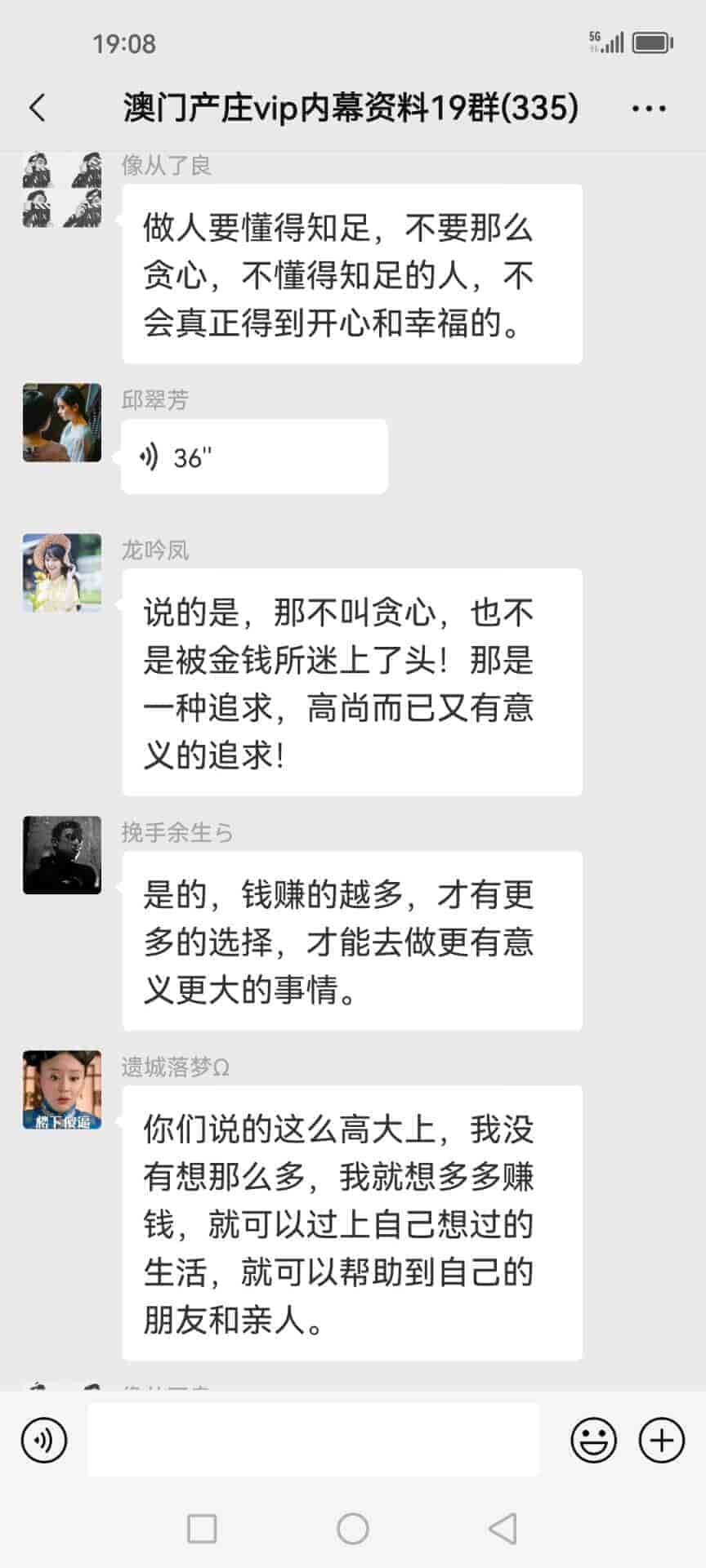Image resolution: width=706 pixels, height=1568 pixels.
Task: View 龙吟凤's profile avatar
Action: [x=62, y=572]
